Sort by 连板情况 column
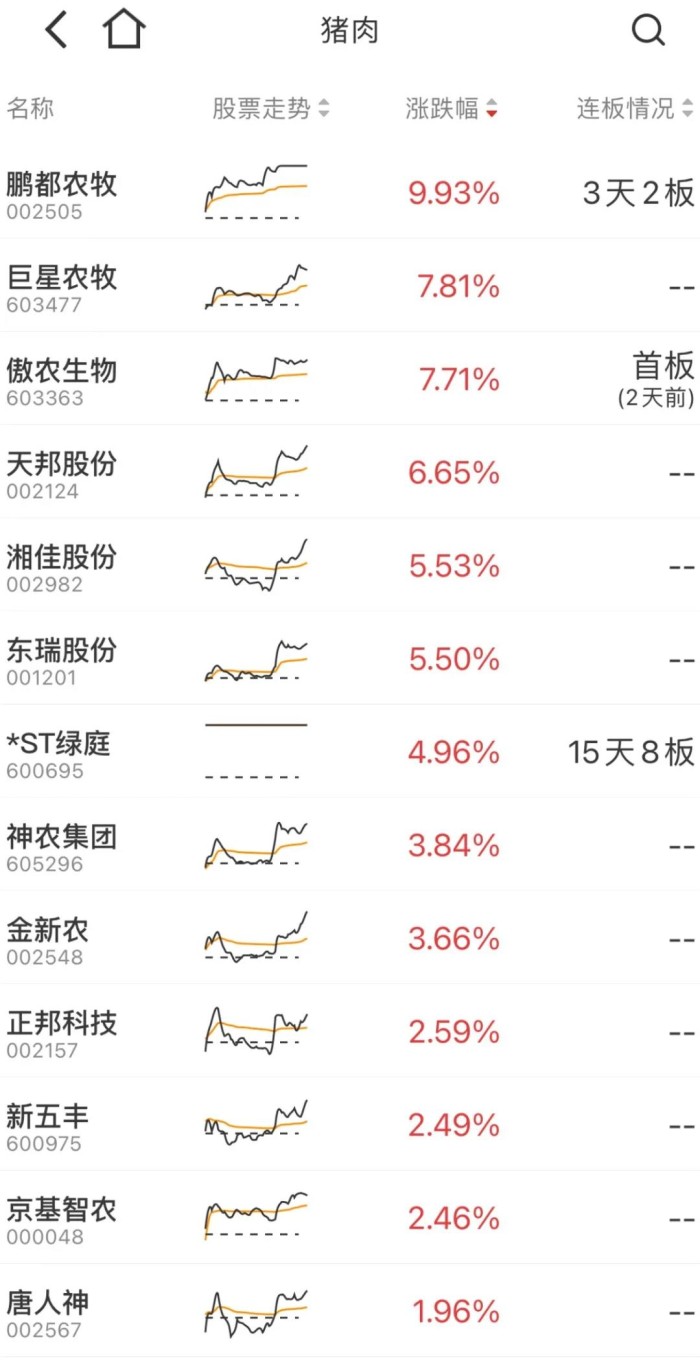 [x=635, y=109]
